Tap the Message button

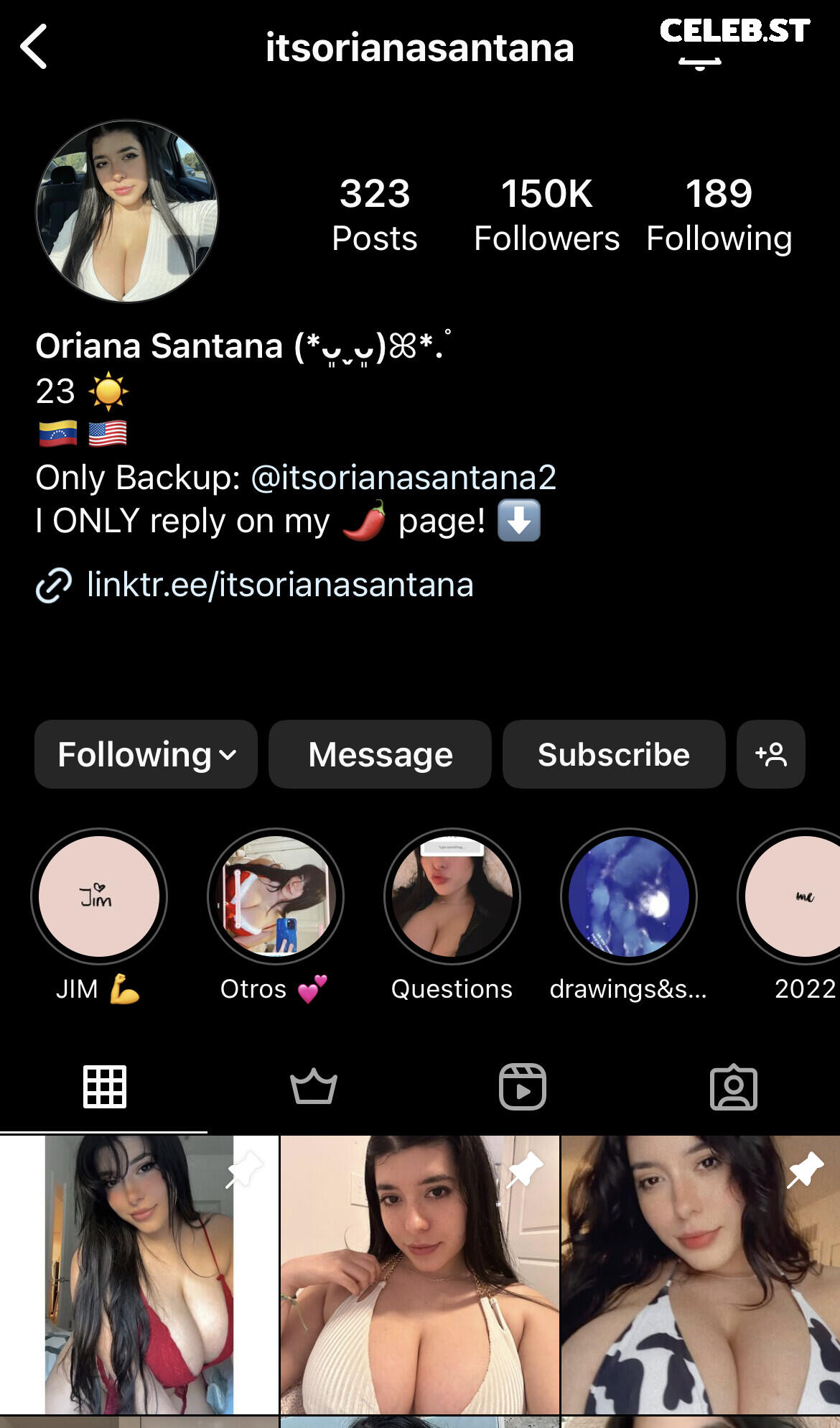(380, 754)
